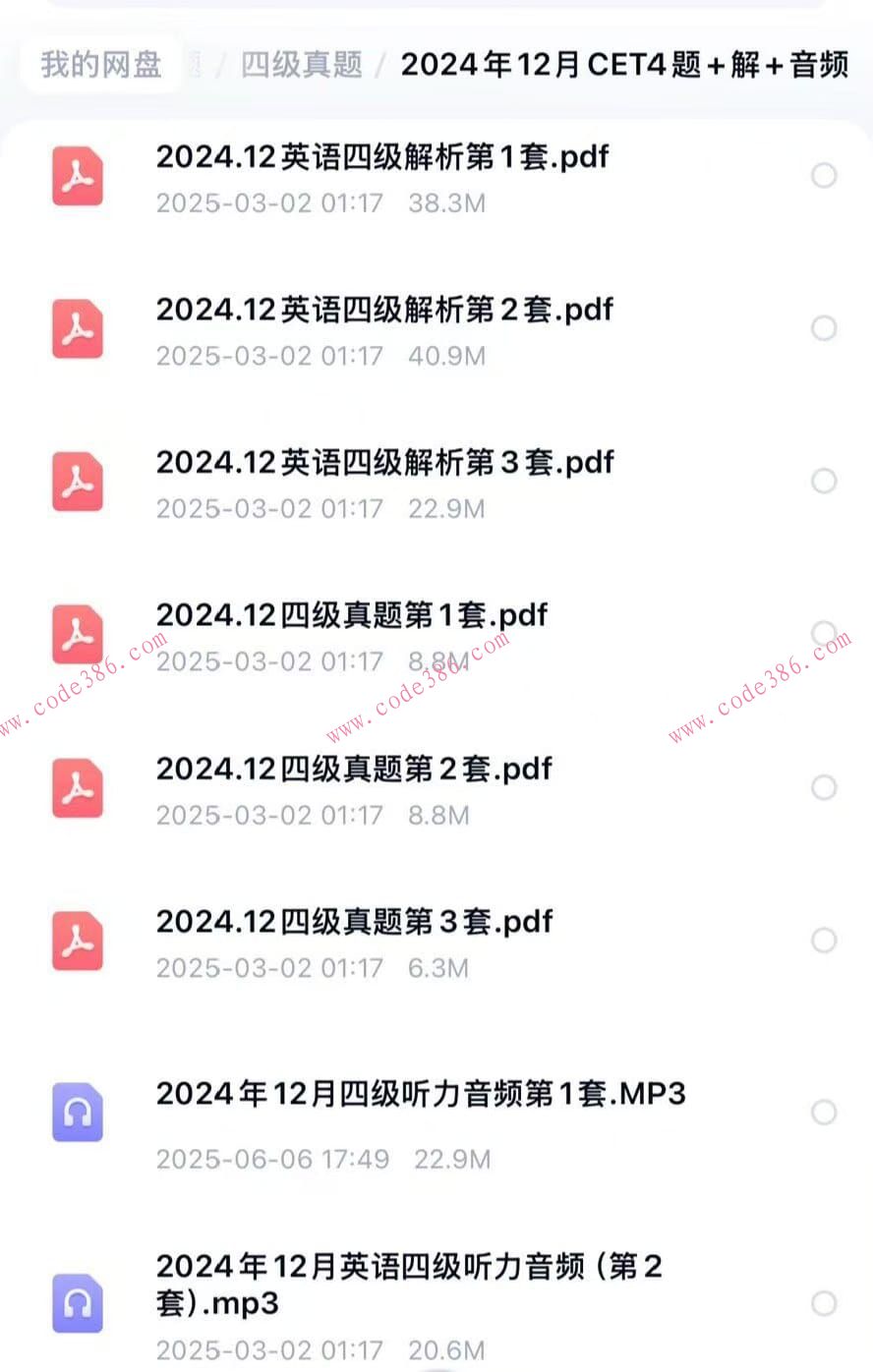Click the headphone icon for 听力音频第2套
873x1372 pixels.
78,1304
